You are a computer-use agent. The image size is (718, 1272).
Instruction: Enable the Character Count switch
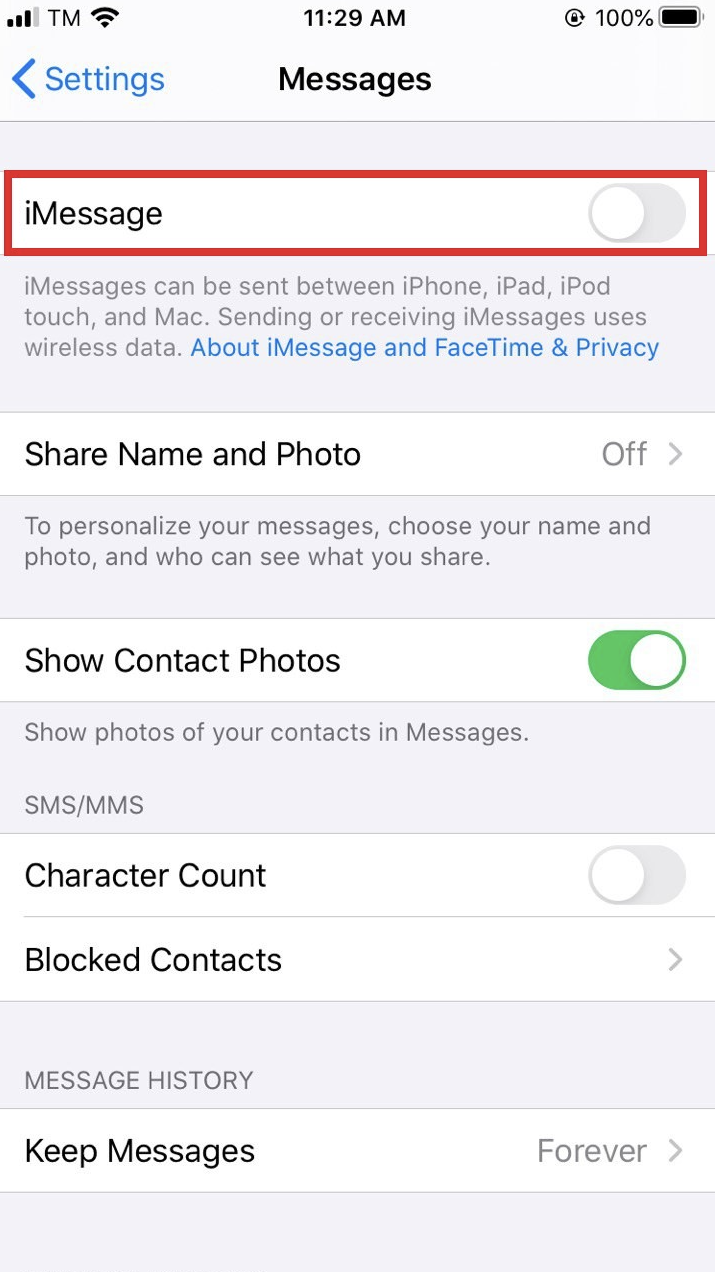pos(636,876)
